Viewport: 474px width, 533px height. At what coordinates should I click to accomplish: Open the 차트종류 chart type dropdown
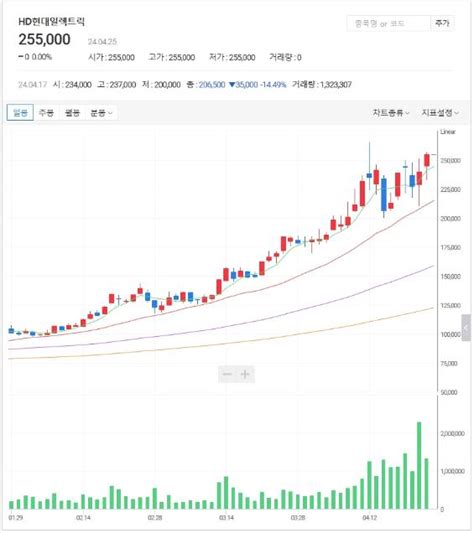(x=391, y=113)
